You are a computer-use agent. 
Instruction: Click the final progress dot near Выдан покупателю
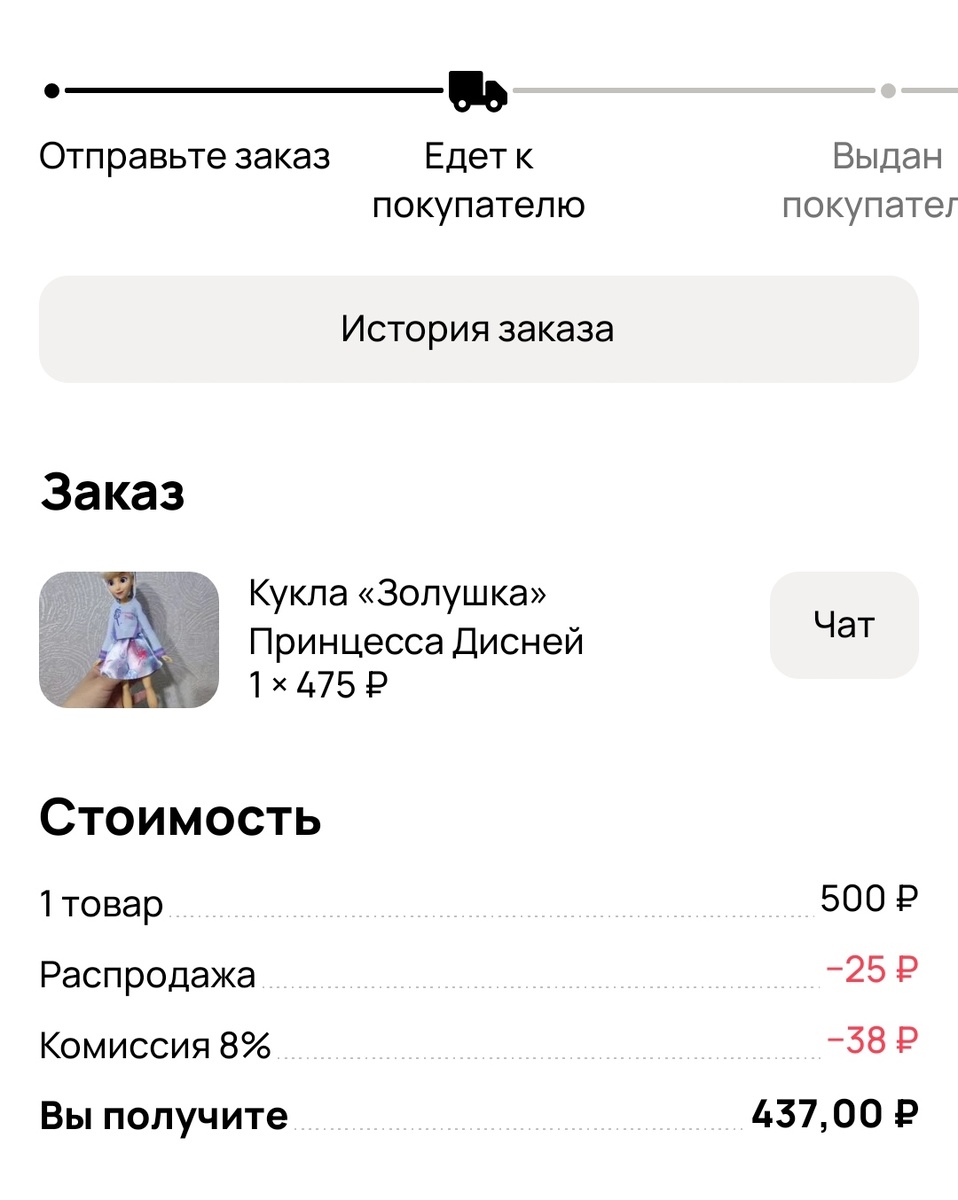[x=886, y=91]
